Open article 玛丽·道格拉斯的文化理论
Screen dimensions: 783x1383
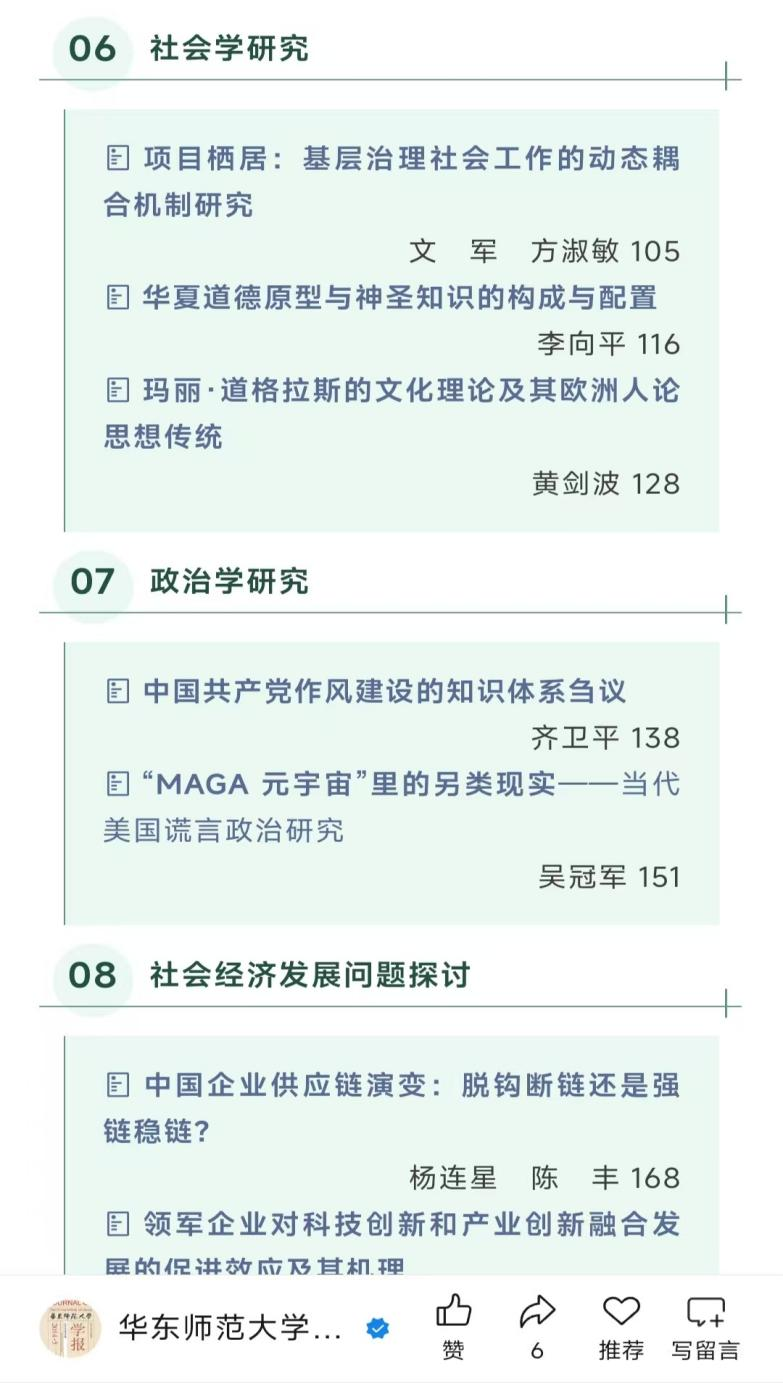coord(392,391)
